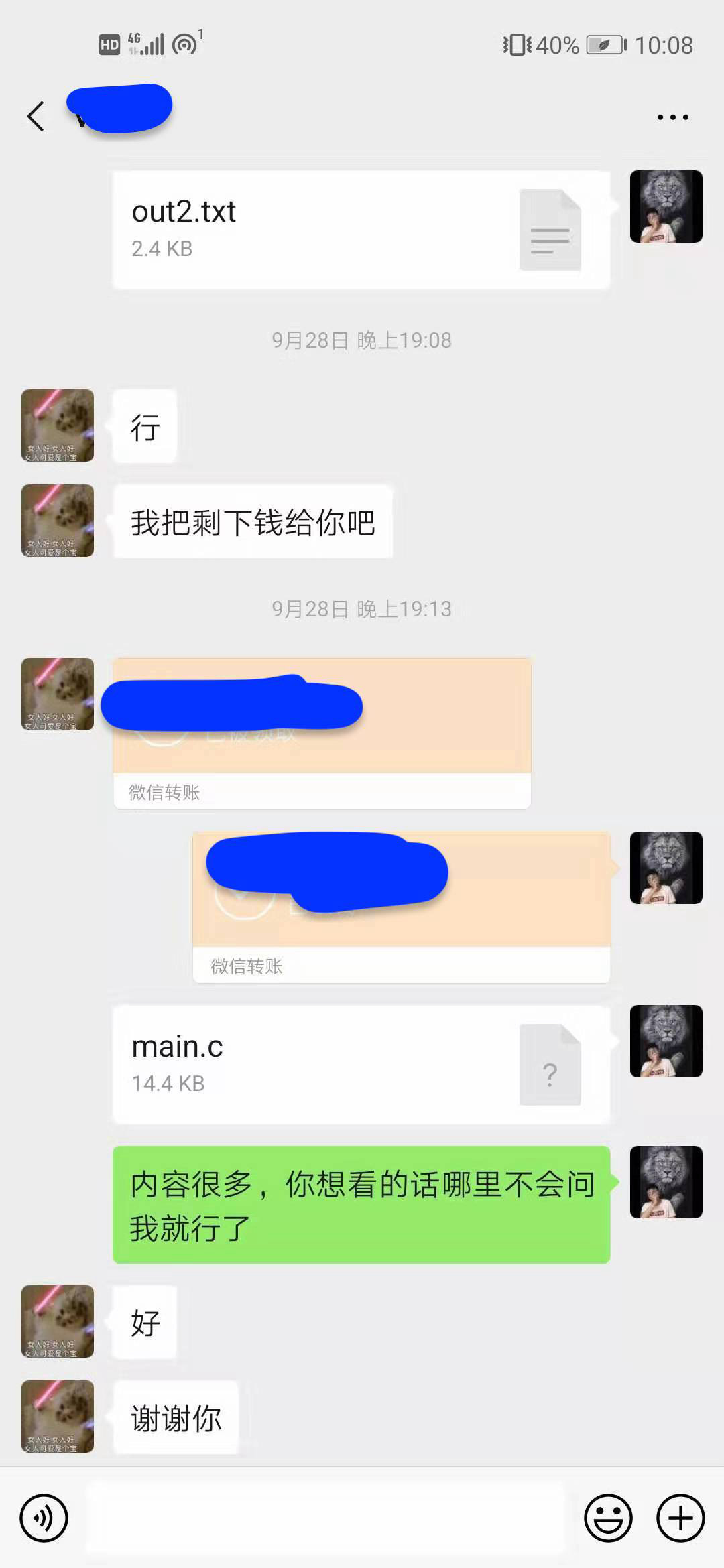Open the received WeChat transfer card
The height and width of the screenshot is (1568, 724).
[322, 734]
